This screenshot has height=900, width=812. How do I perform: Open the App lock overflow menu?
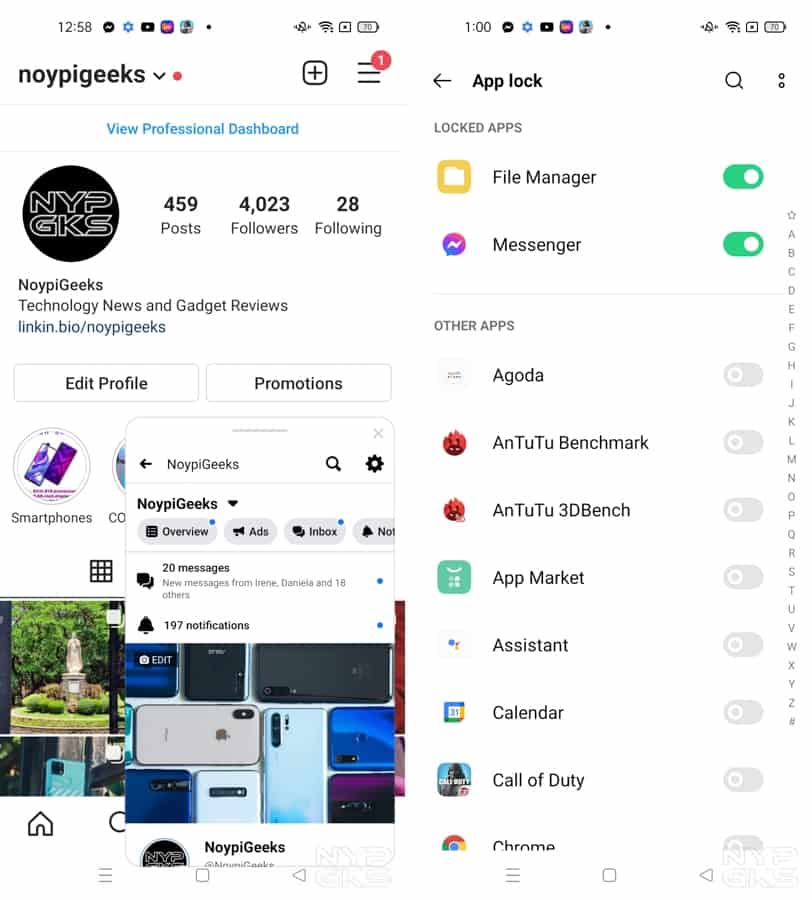pos(781,81)
